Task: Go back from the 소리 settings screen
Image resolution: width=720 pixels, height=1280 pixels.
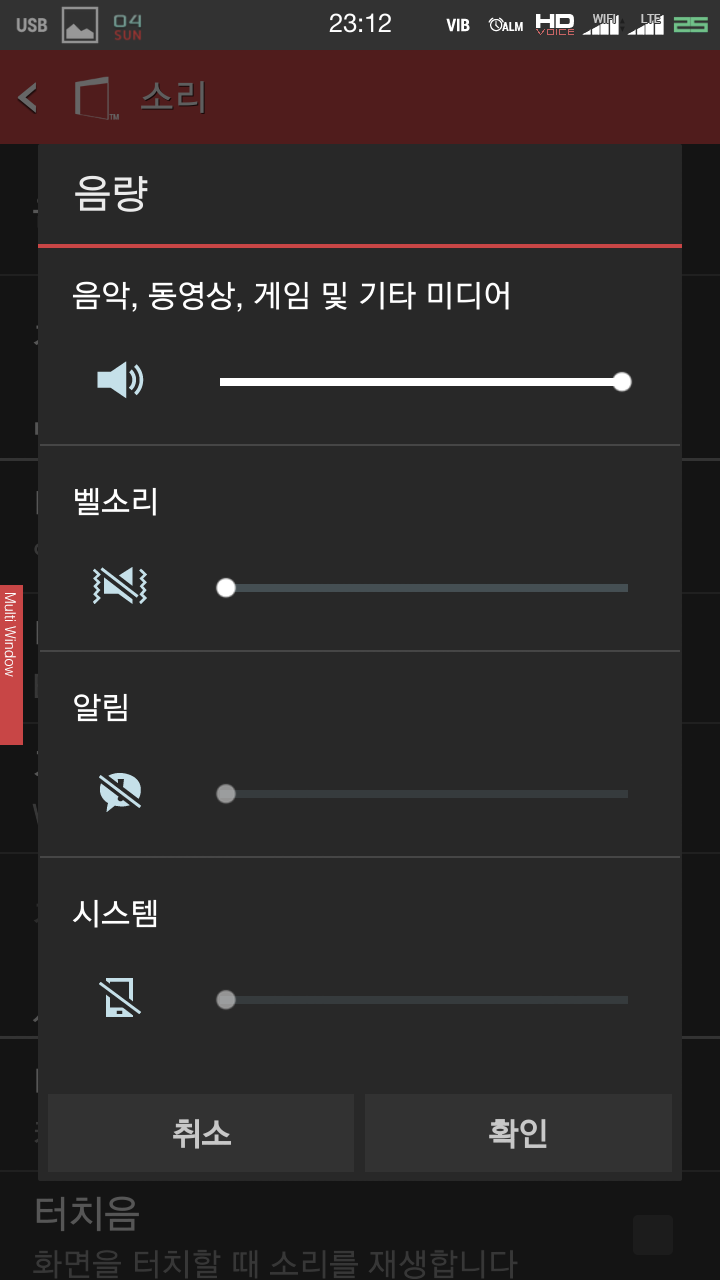Action: [x=28, y=97]
